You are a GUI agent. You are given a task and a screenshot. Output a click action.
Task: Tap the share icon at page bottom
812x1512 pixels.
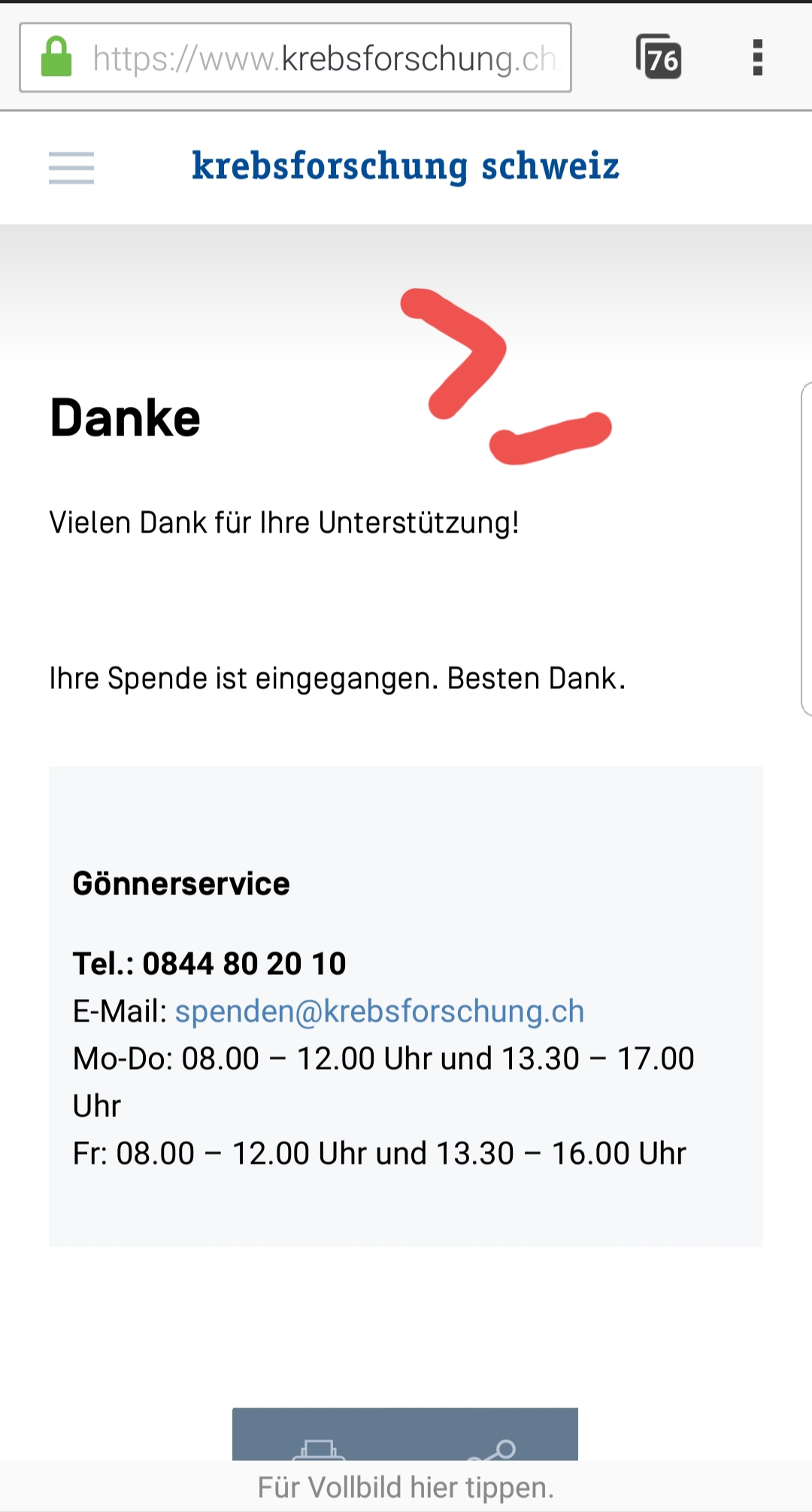(492, 1450)
